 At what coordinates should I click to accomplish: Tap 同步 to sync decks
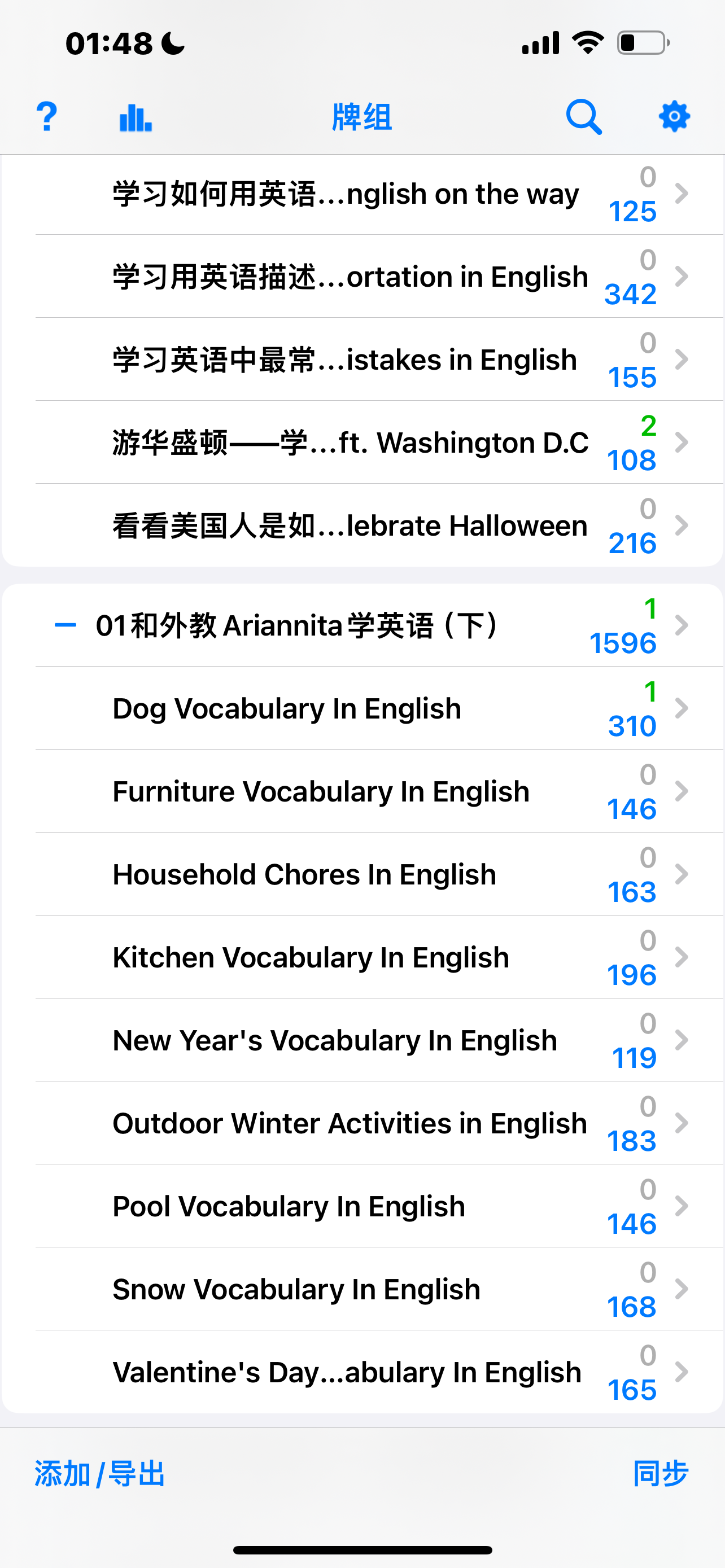click(x=661, y=1474)
